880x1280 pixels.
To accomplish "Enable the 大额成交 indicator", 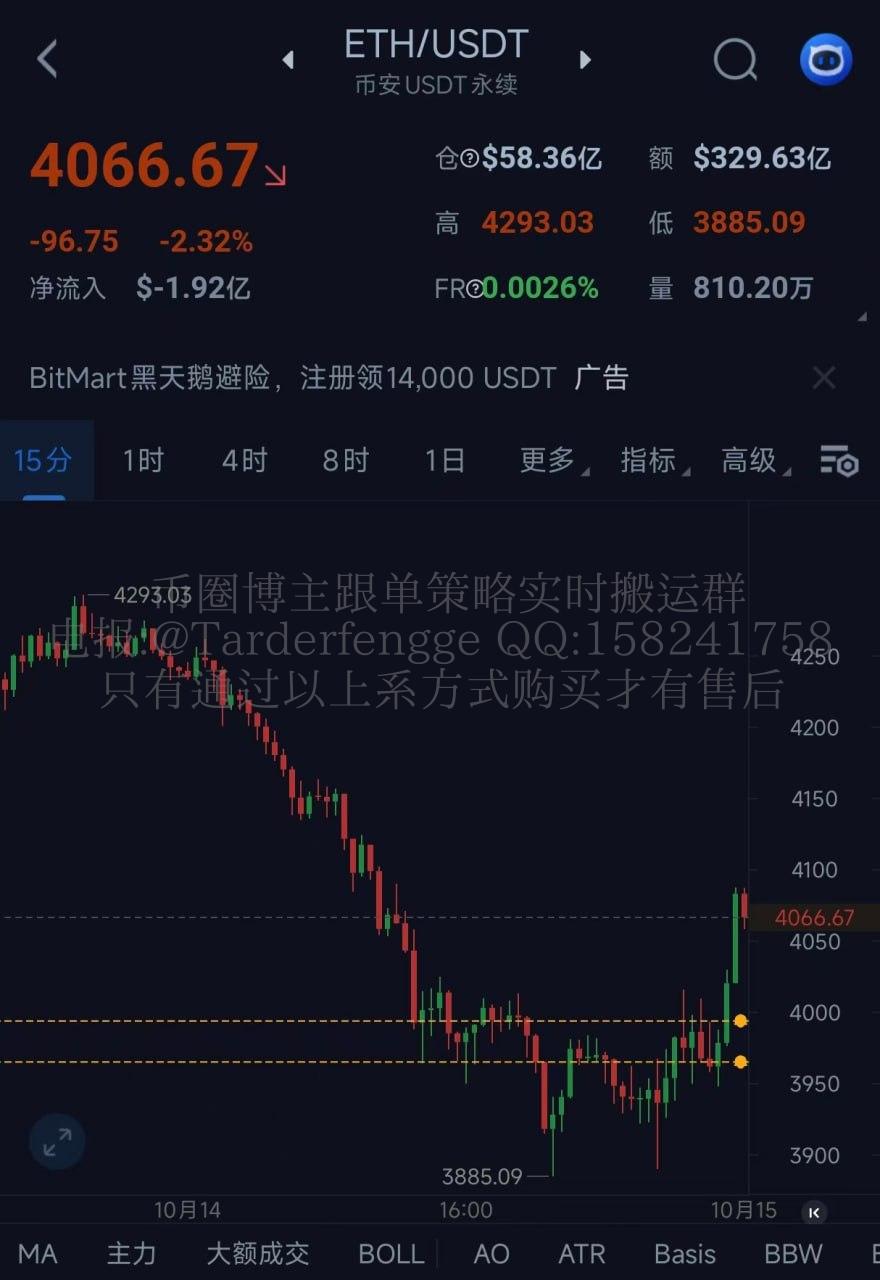I will pos(258,1254).
